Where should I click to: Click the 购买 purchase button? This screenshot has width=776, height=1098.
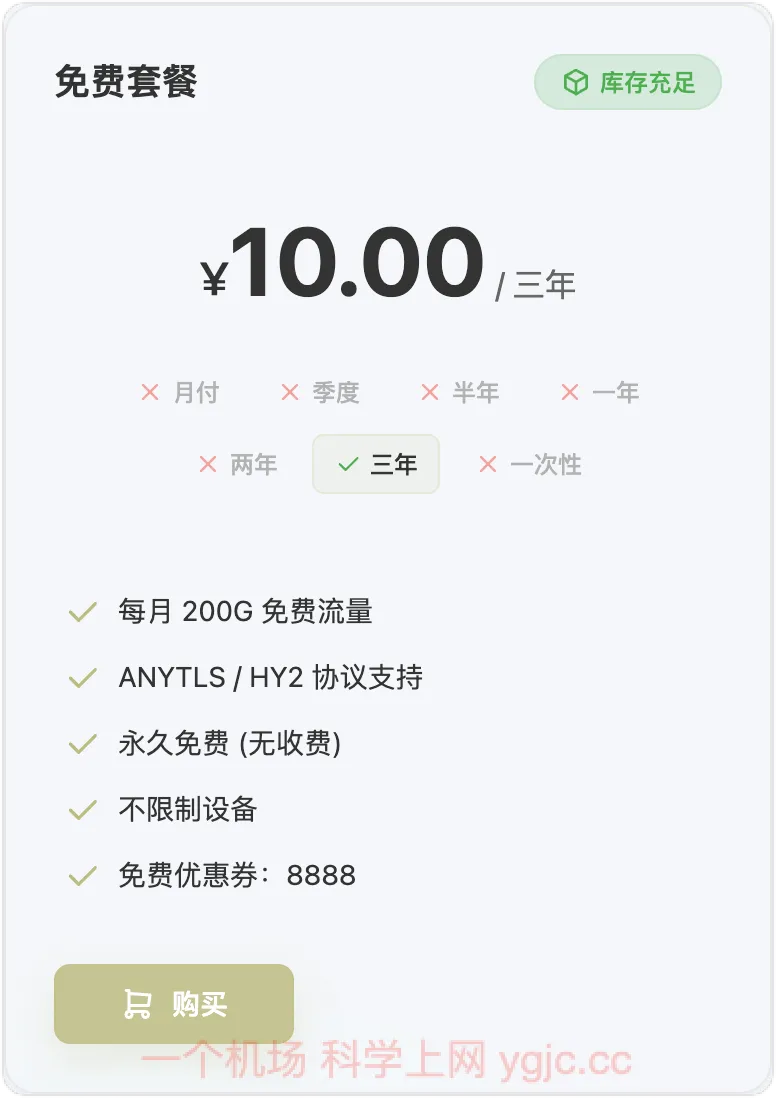click(x=175, y=1005)
